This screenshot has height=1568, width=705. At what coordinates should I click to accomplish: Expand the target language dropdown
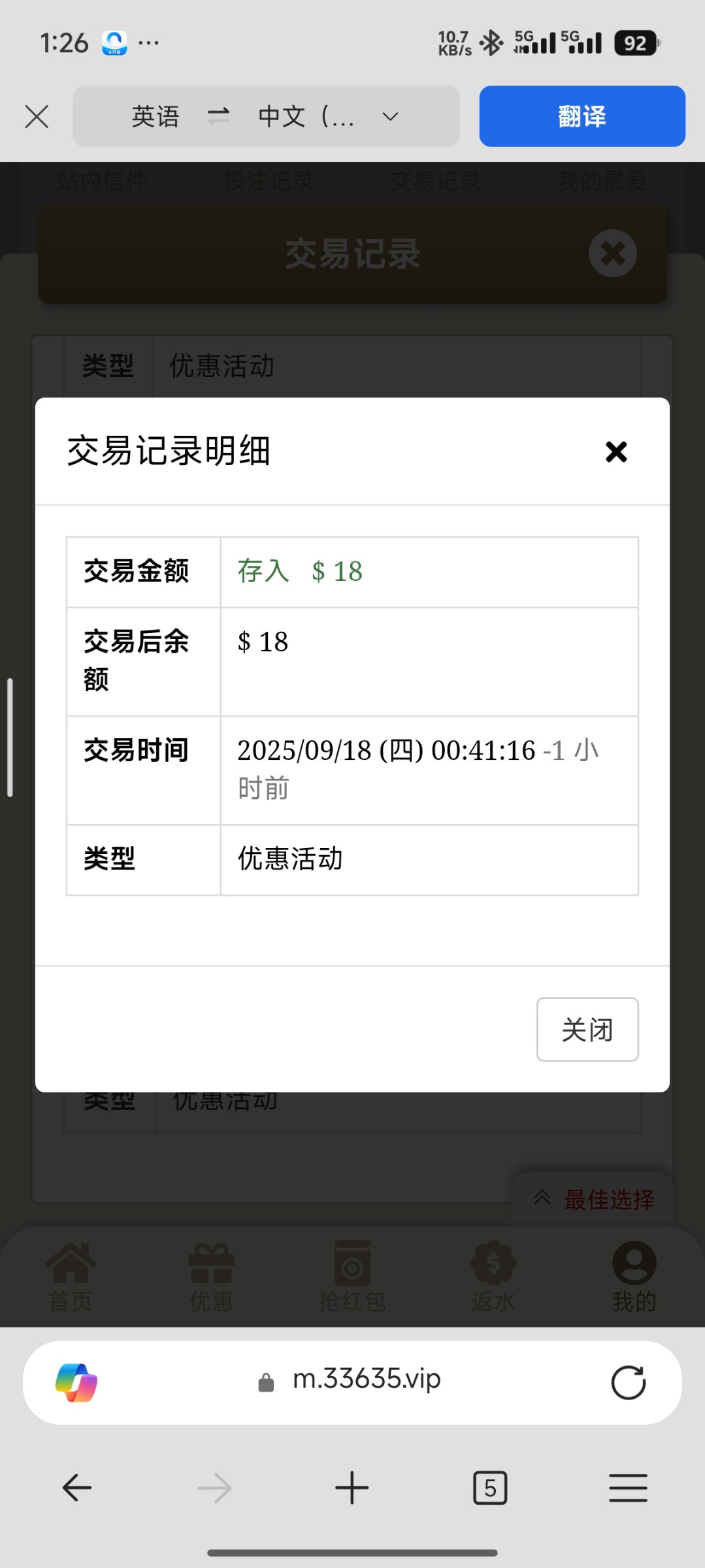coord(390,117)
